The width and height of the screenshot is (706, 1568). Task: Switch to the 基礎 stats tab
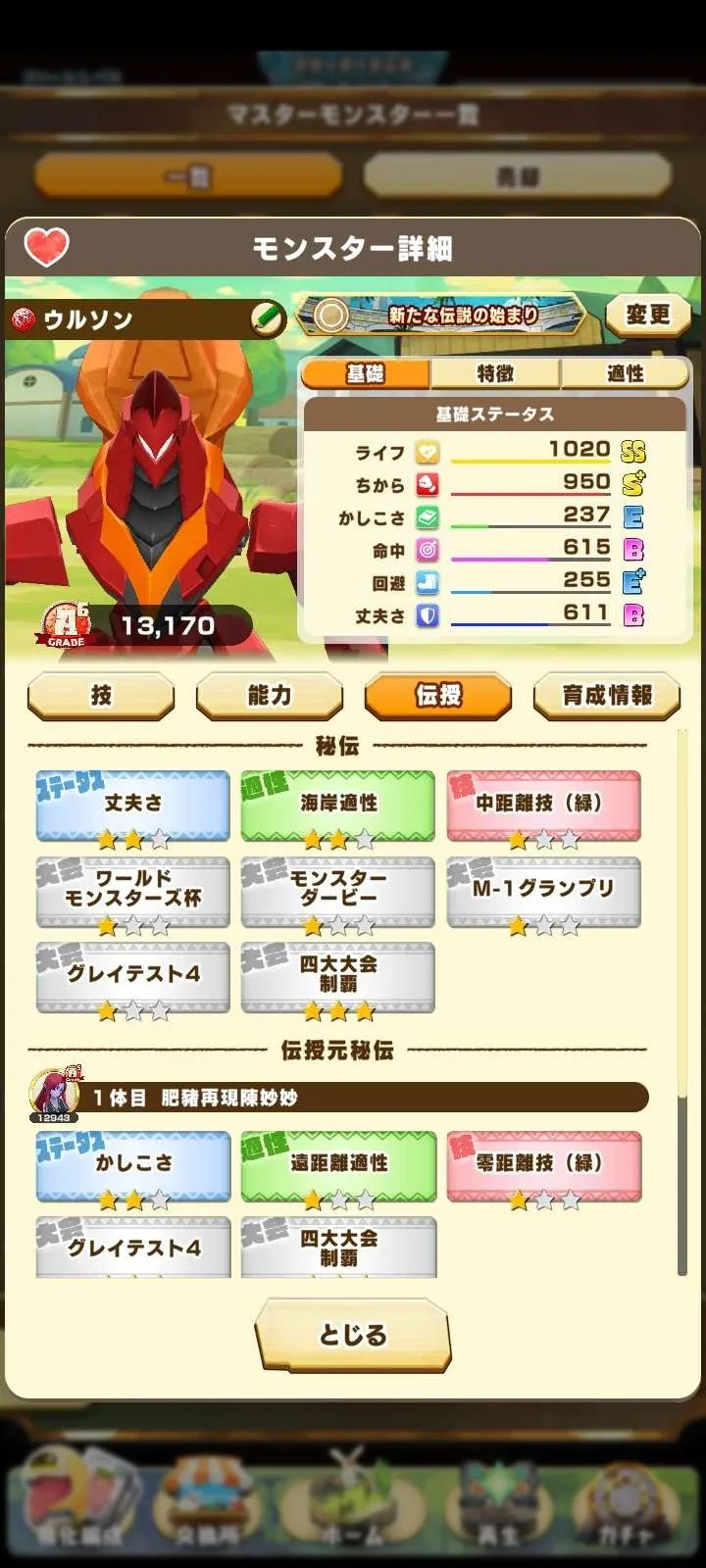[366, 373]
